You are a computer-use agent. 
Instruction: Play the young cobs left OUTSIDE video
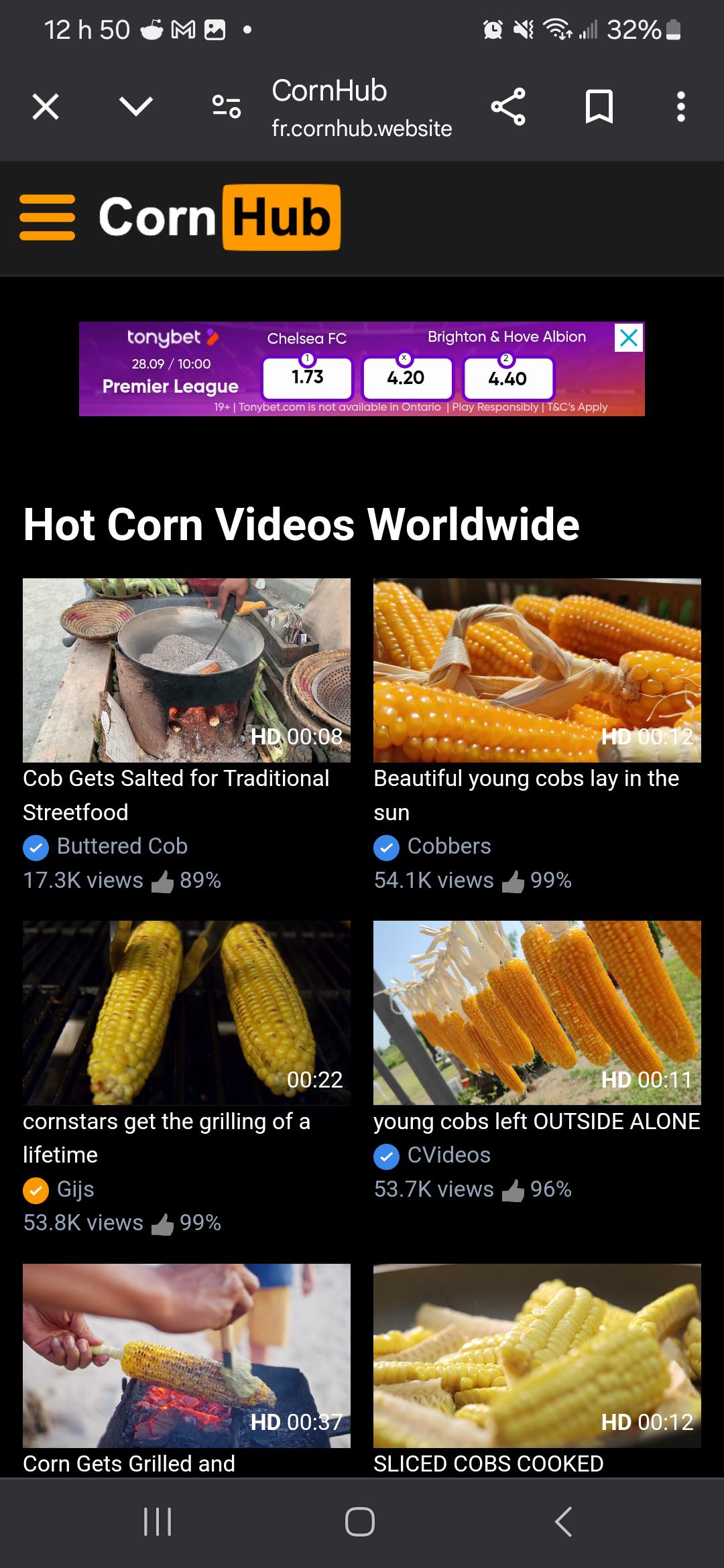point(537,1012)
